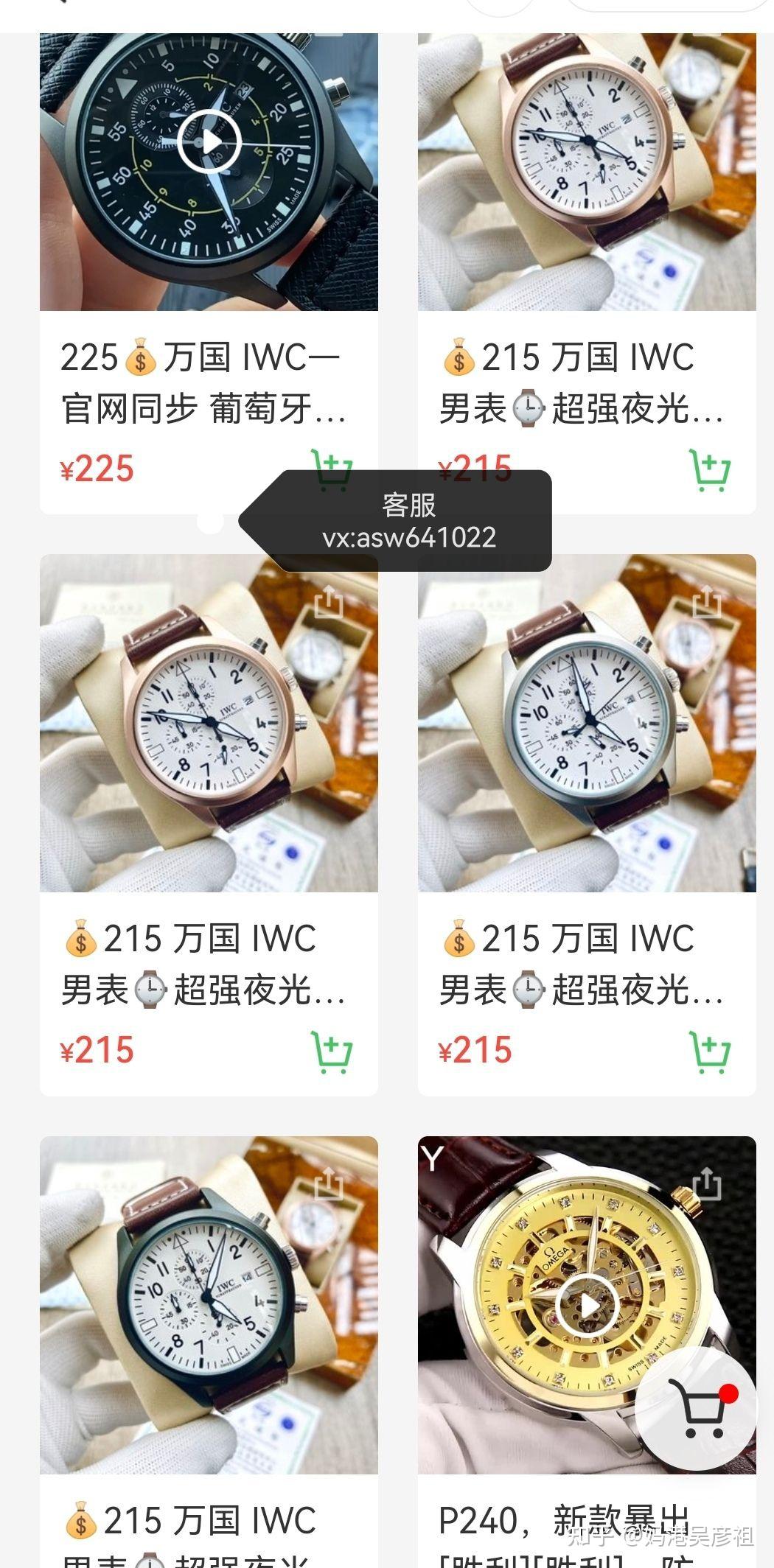The image size is (774, 1568).
Task: Open the floating shopping cart button
Action: pos(695,1410)
